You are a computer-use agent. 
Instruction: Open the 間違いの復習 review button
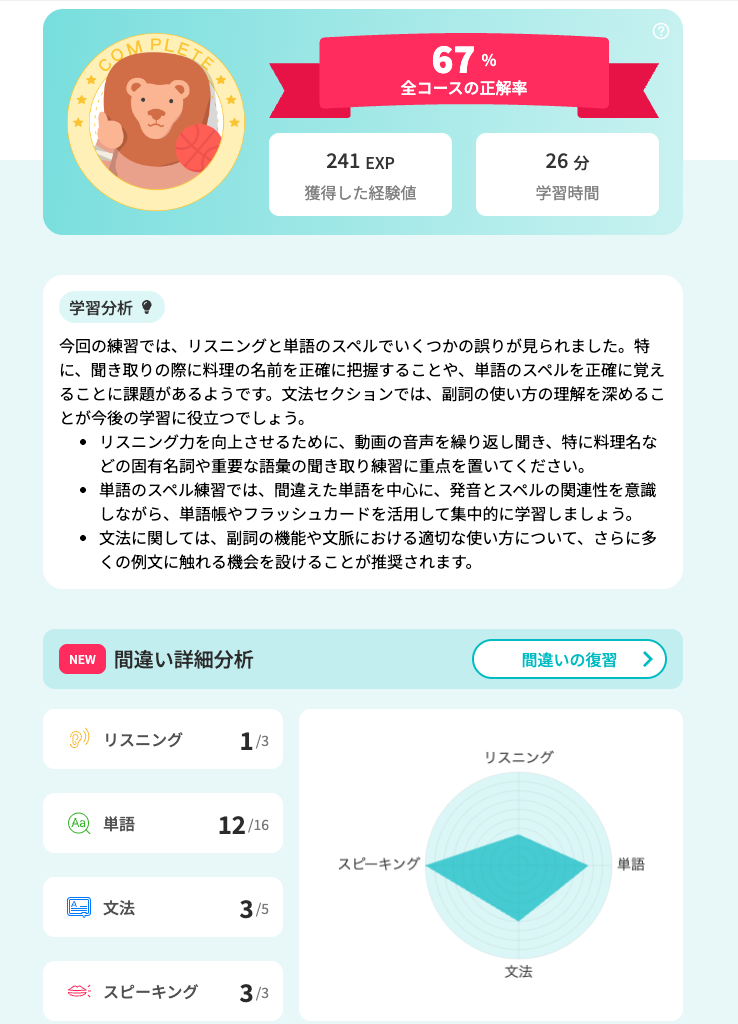click(569, 659)
